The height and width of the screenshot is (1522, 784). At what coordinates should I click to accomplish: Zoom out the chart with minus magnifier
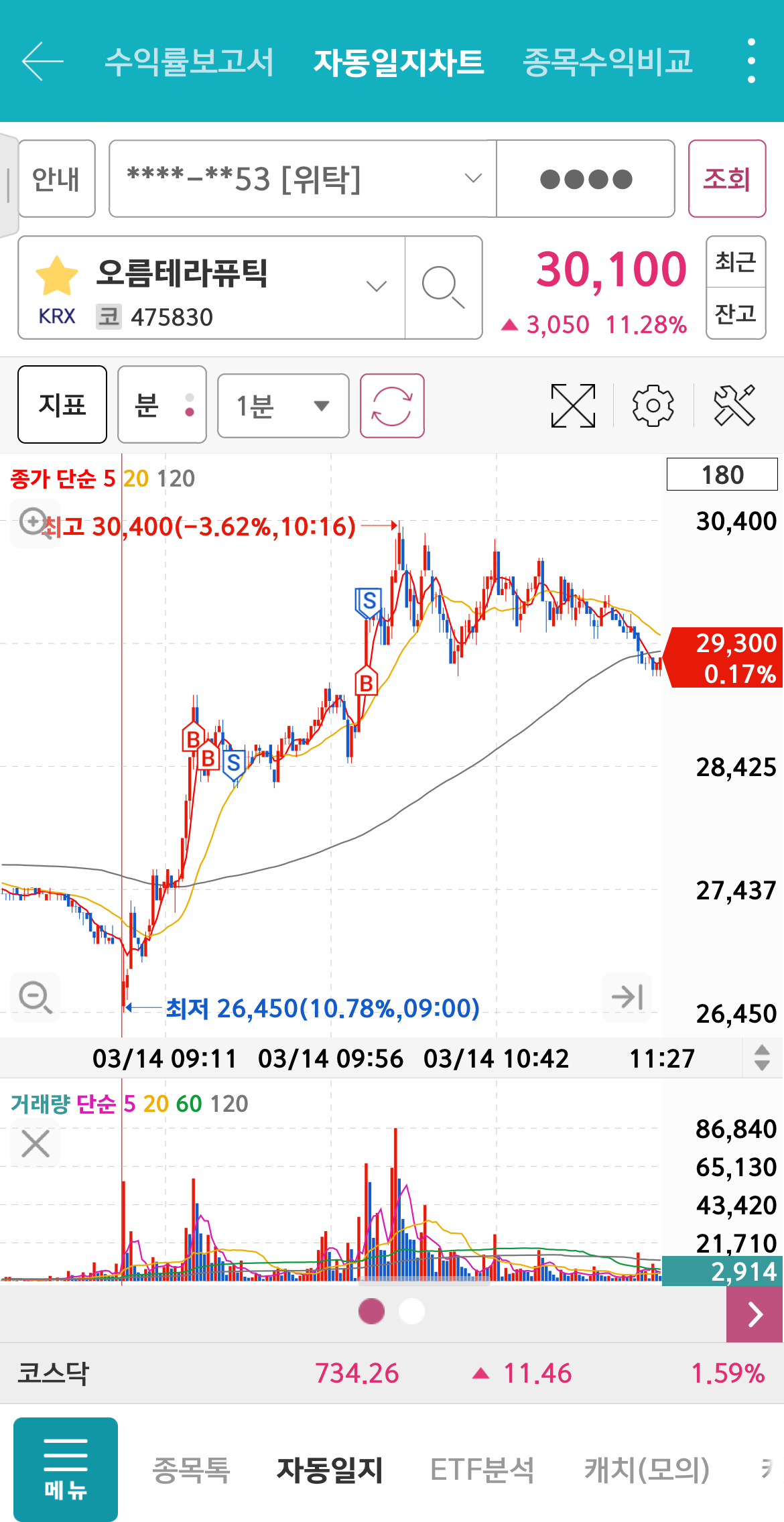click(x=36, y=997)
